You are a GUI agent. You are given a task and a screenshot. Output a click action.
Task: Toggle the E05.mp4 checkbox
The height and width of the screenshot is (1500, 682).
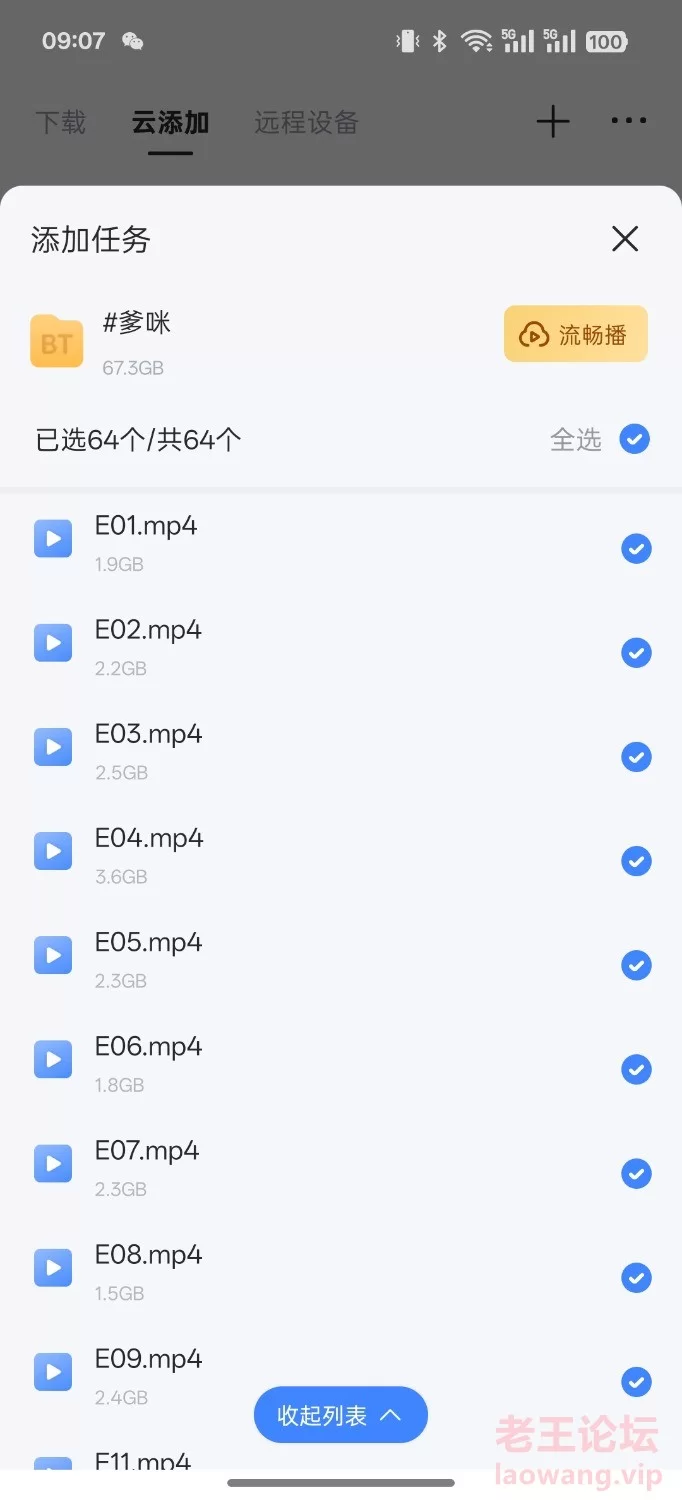tap(636, 965)
